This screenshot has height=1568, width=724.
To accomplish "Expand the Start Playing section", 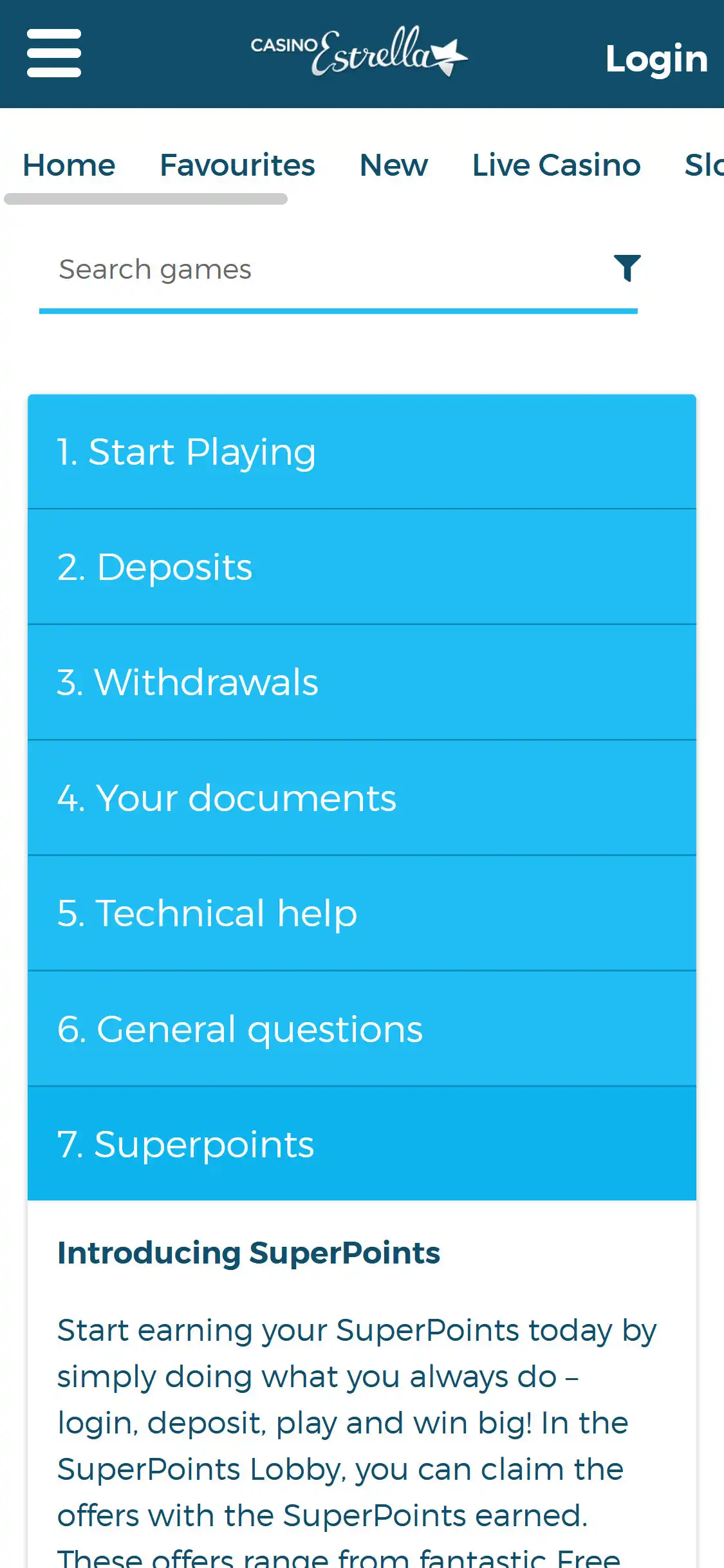I will (362, 451).
